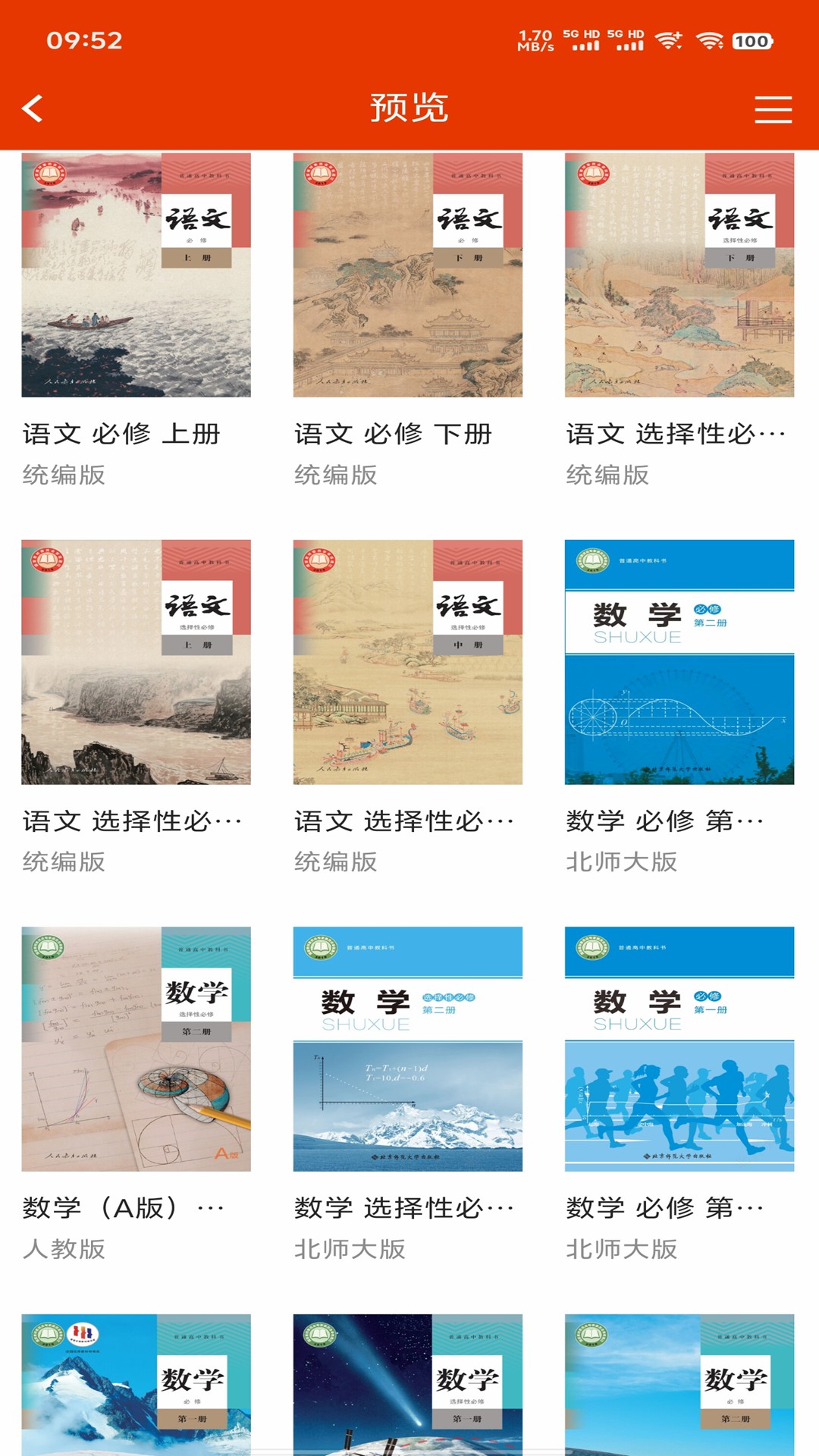This screenshot has height=1456, width=819.
Task: Open the 语文 必修 下册 textbook
Action: pyautogui.click(x=407, y=275)
